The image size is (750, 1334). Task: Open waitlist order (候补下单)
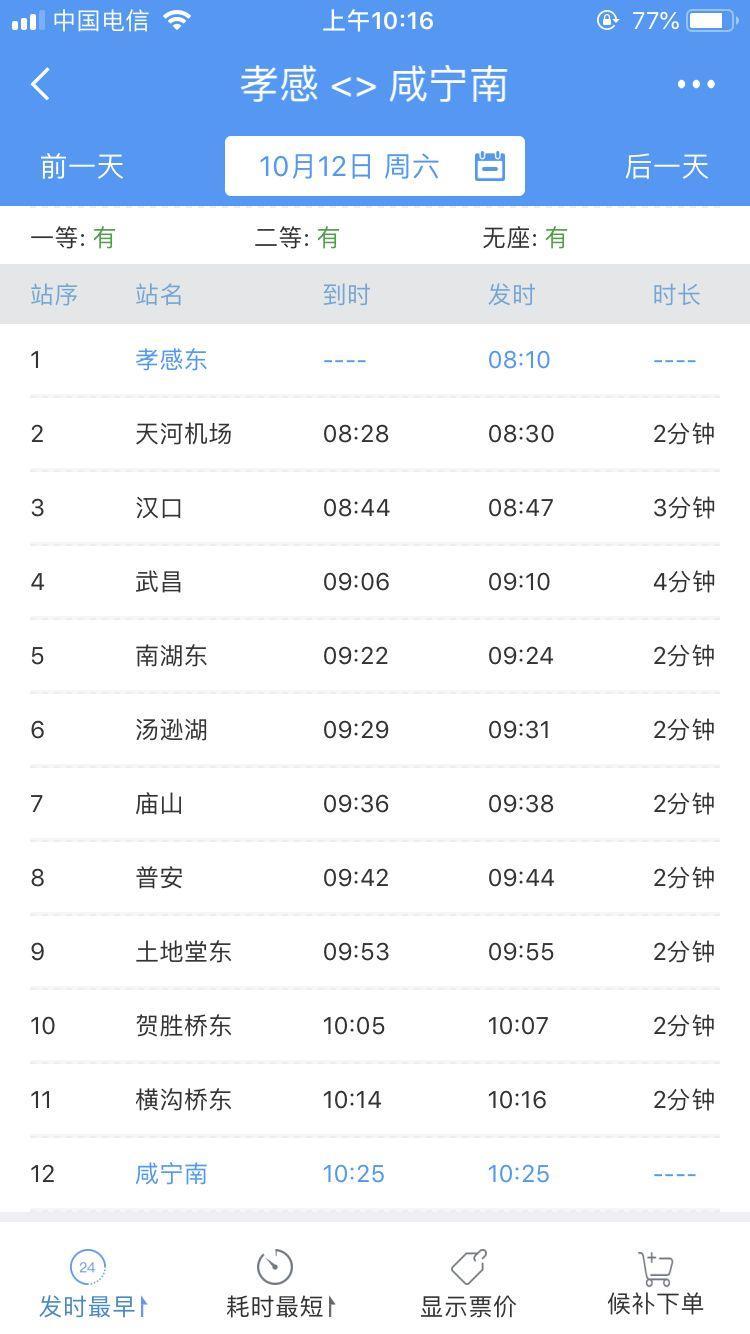[x=656, y=1284]
